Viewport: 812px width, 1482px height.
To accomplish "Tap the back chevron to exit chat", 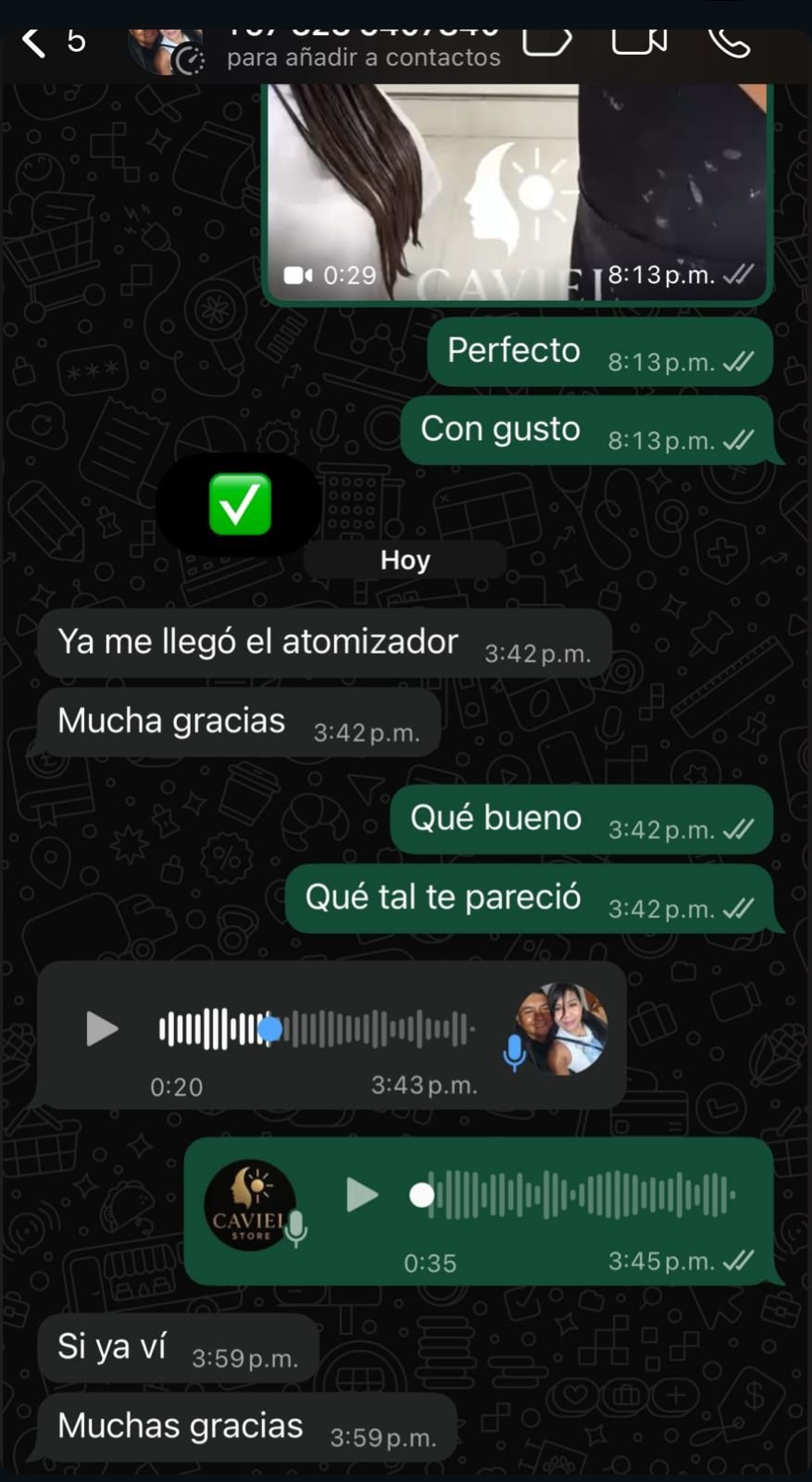I will coord(32,41).
